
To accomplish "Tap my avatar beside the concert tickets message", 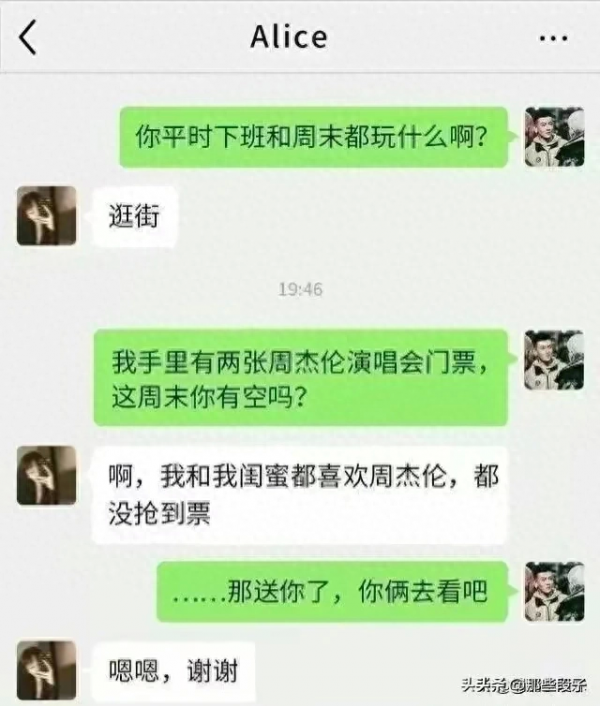I will 554,360.
